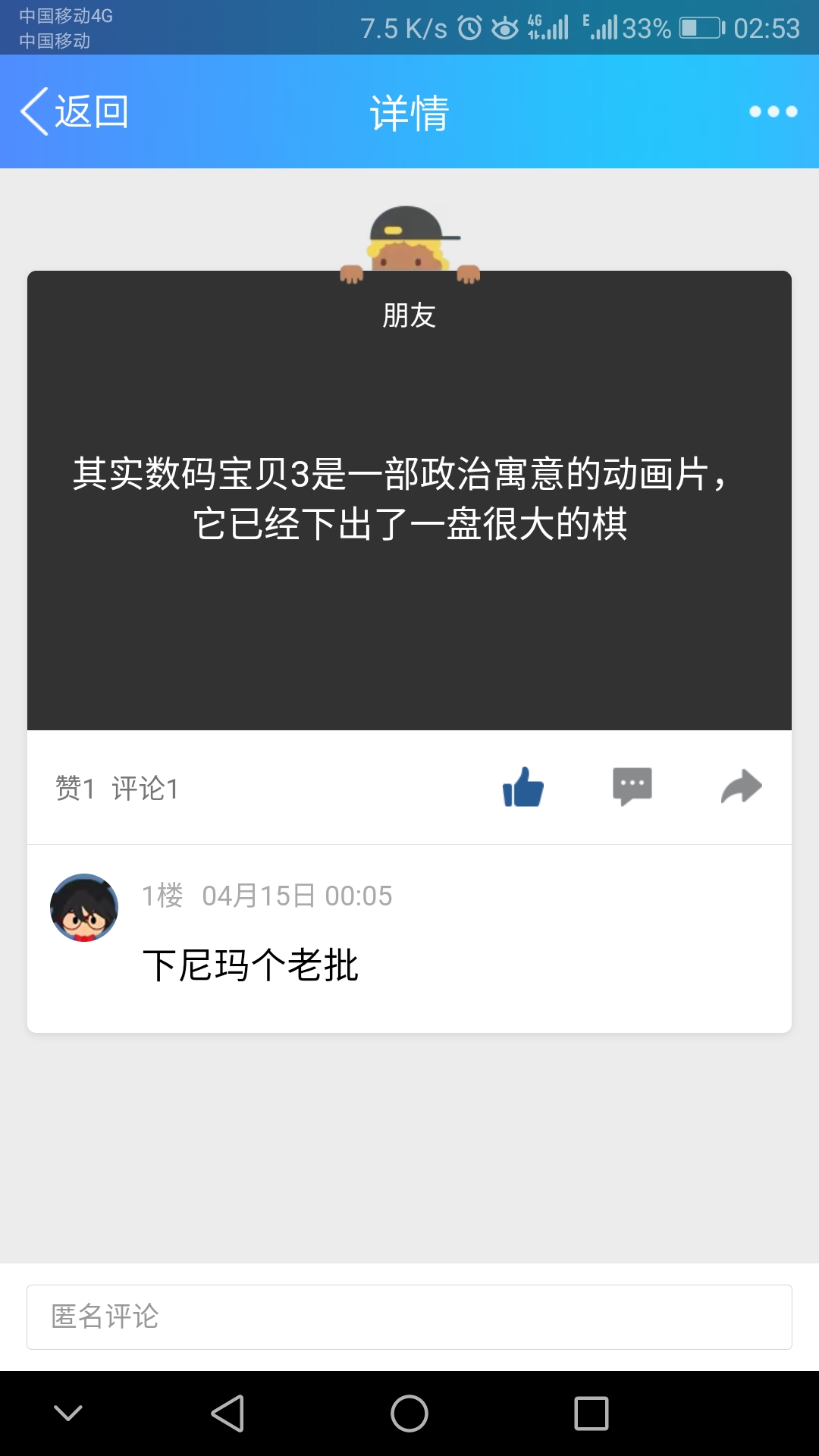This screenshot has width=819, height=1456.
Task: Go back using the 返回 button
Action: pos(74,112)
